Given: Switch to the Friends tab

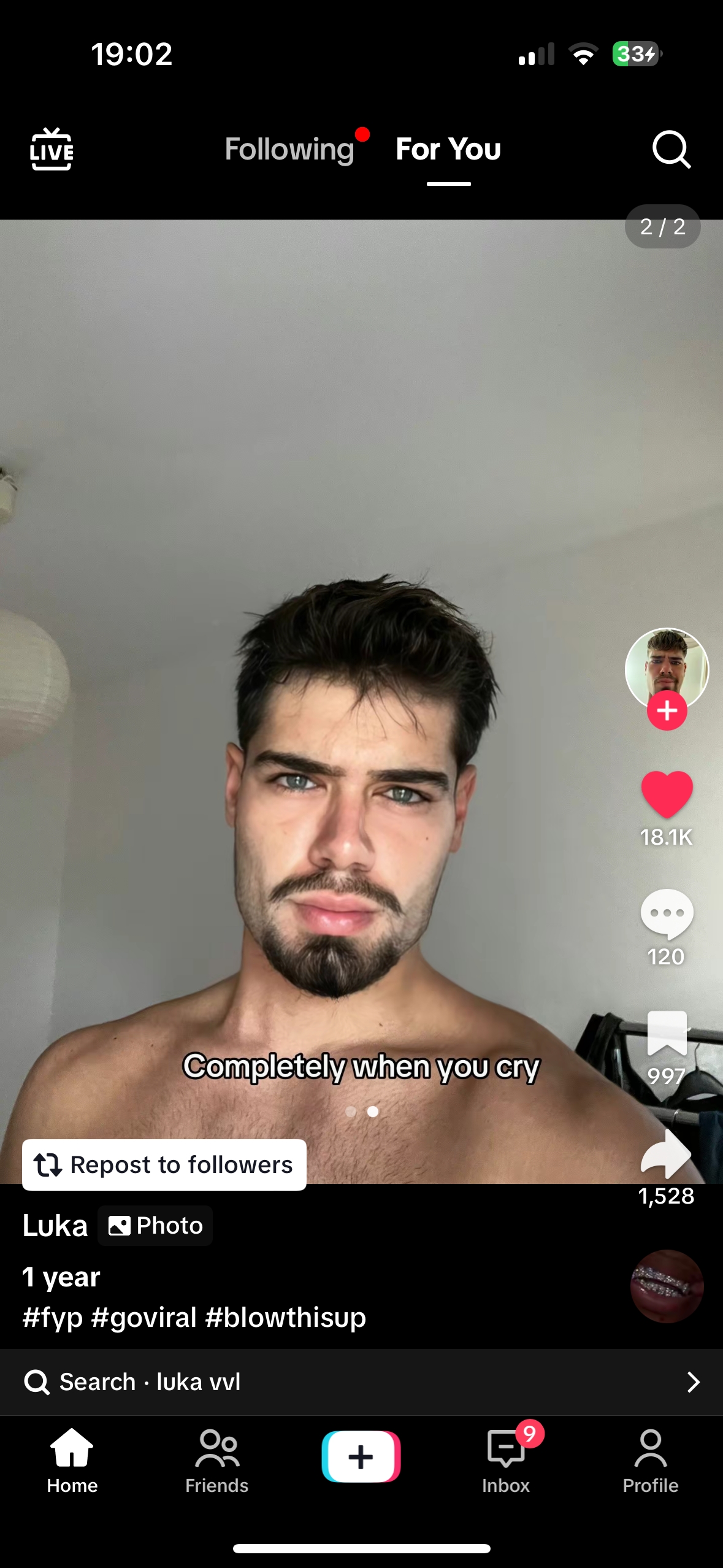Looking at the screenshot, I should pyautogui.click(x=217, y=1460).
